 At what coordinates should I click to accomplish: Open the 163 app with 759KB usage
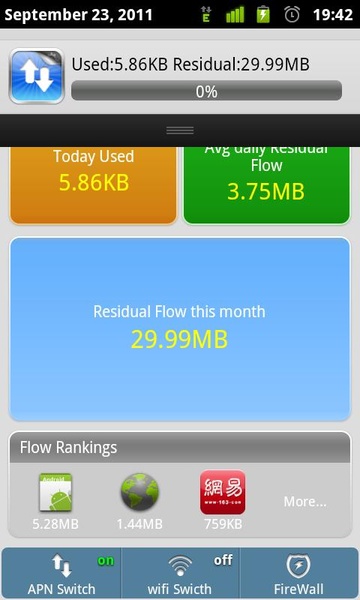pyautogui.click(x=223, y=501)
